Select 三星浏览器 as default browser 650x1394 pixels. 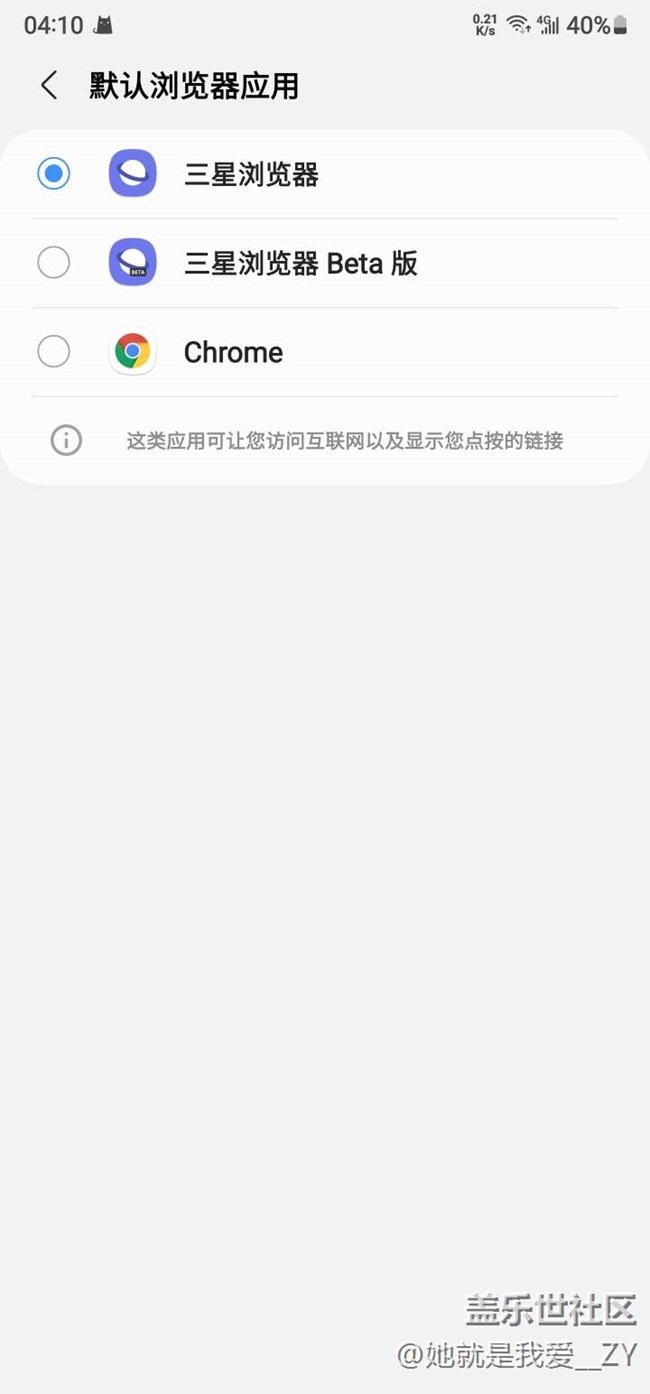tap(54, 174)
